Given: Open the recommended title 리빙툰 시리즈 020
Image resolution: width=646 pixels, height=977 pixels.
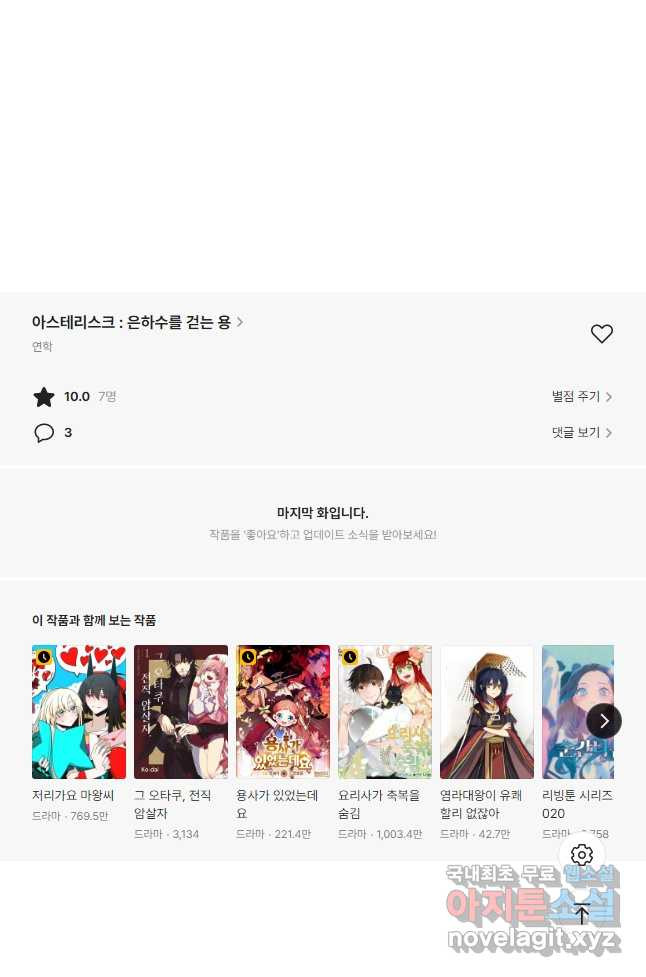Looking at the screenshot, I should (571, 712).
